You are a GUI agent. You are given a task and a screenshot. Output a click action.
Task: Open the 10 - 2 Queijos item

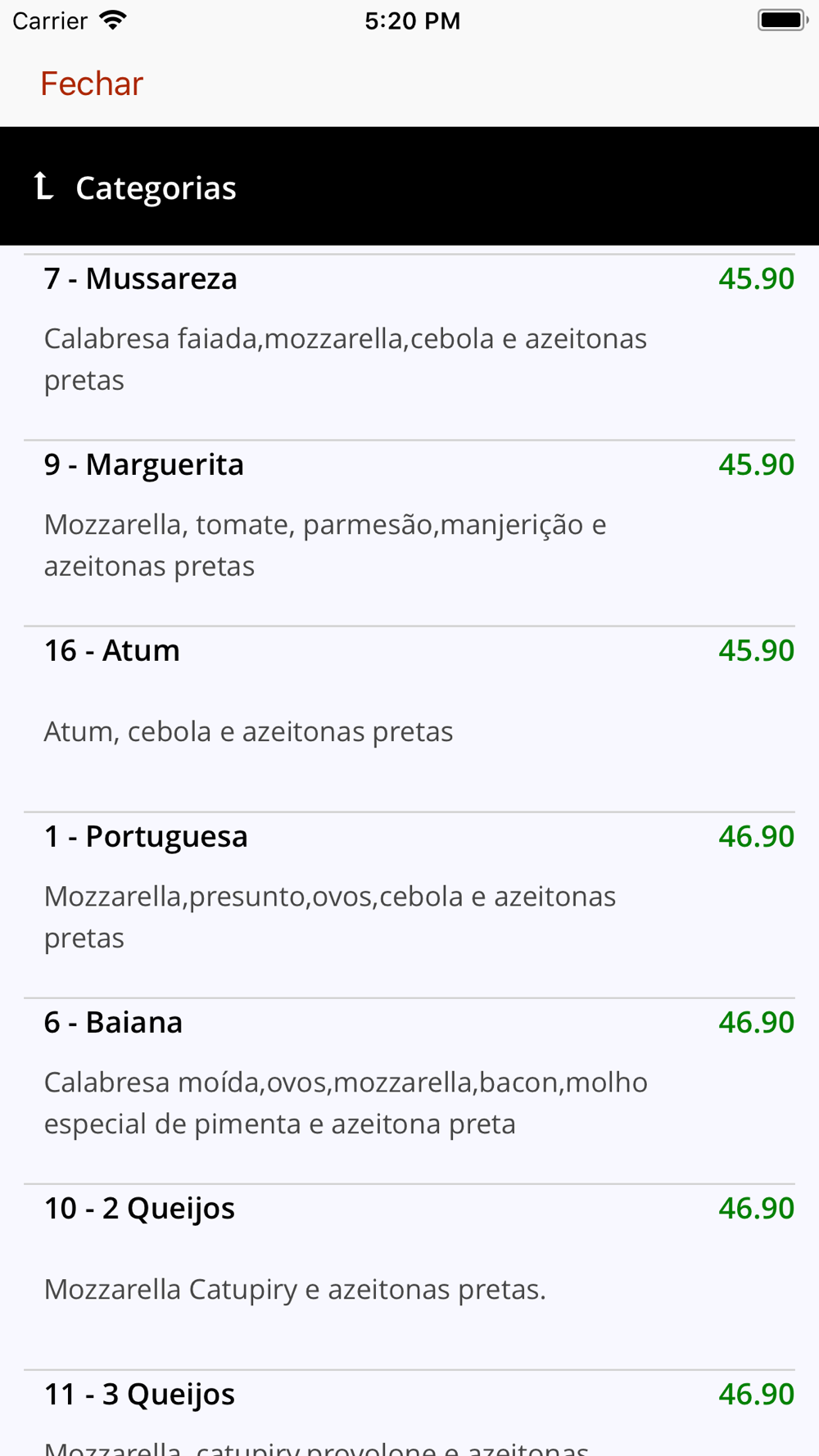409,1277
